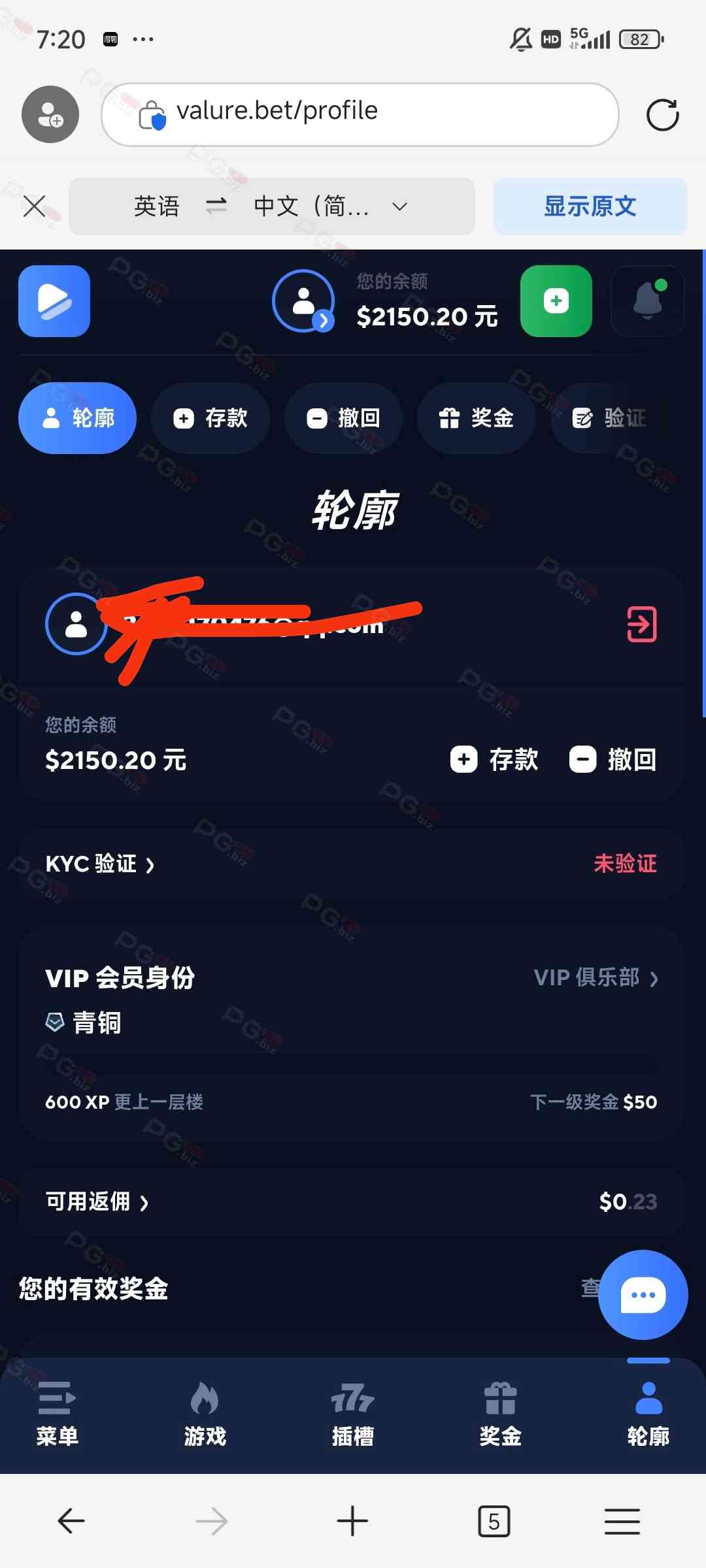Tap 撤回 beside the balance in the card

pos(613,760)
